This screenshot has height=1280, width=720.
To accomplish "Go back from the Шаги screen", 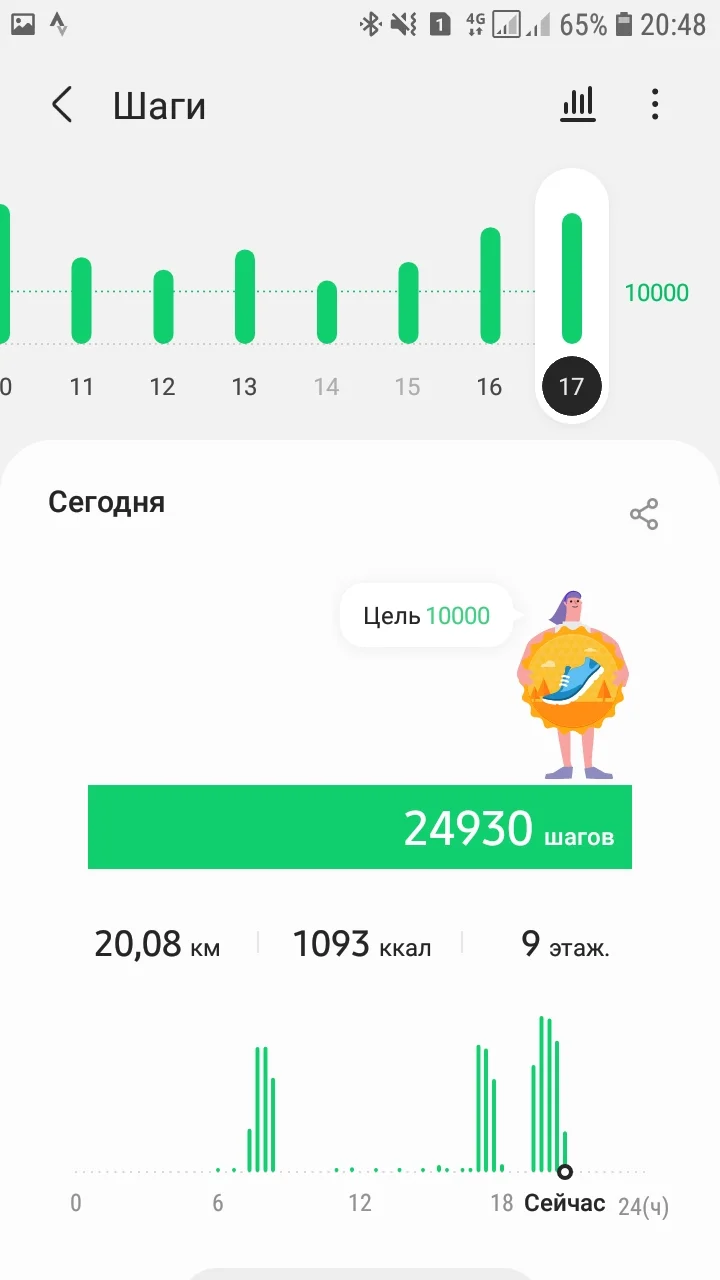I will tap(62, 104).
